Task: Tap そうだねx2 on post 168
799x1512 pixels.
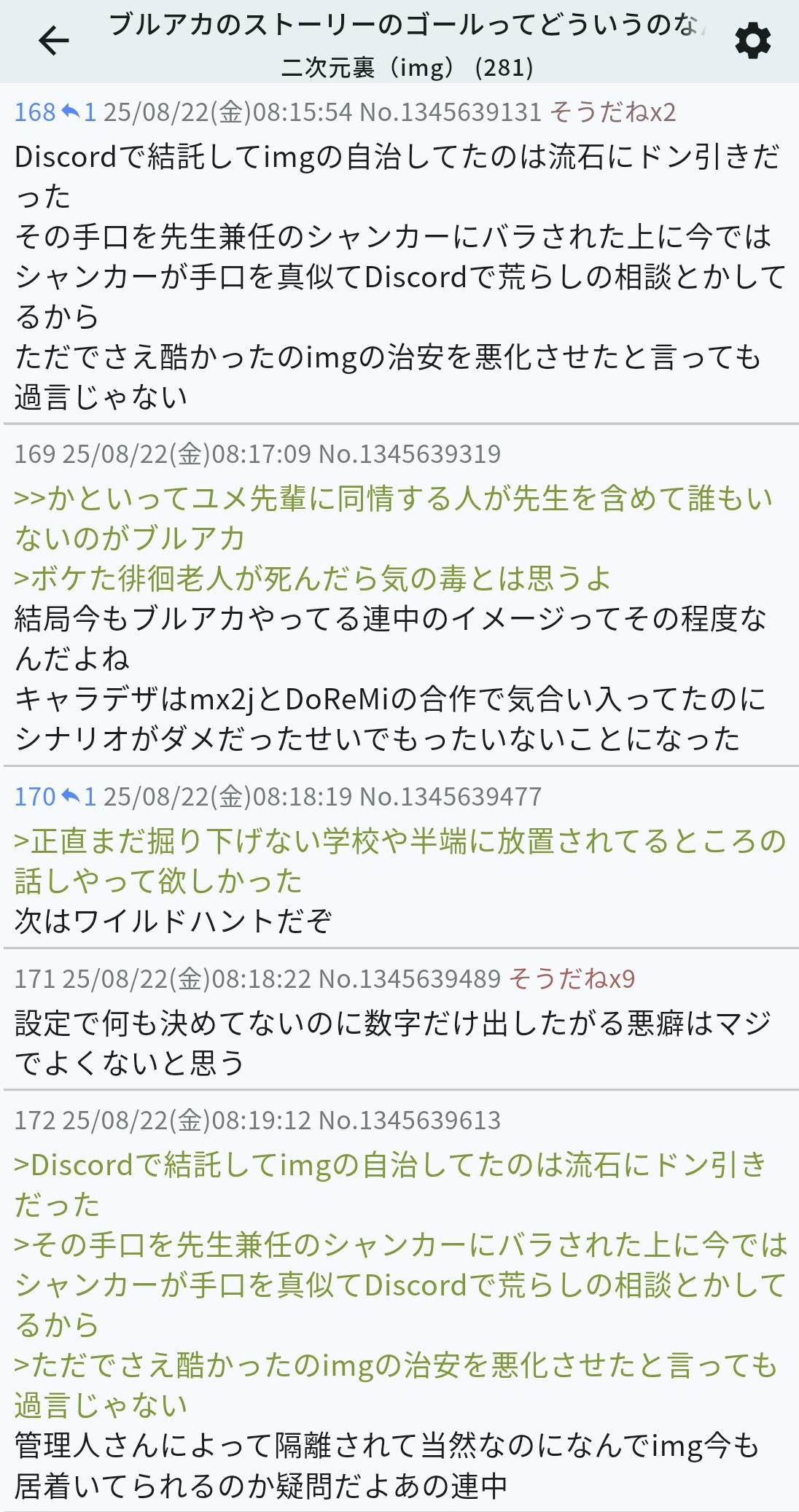Action: click(612, 112)
